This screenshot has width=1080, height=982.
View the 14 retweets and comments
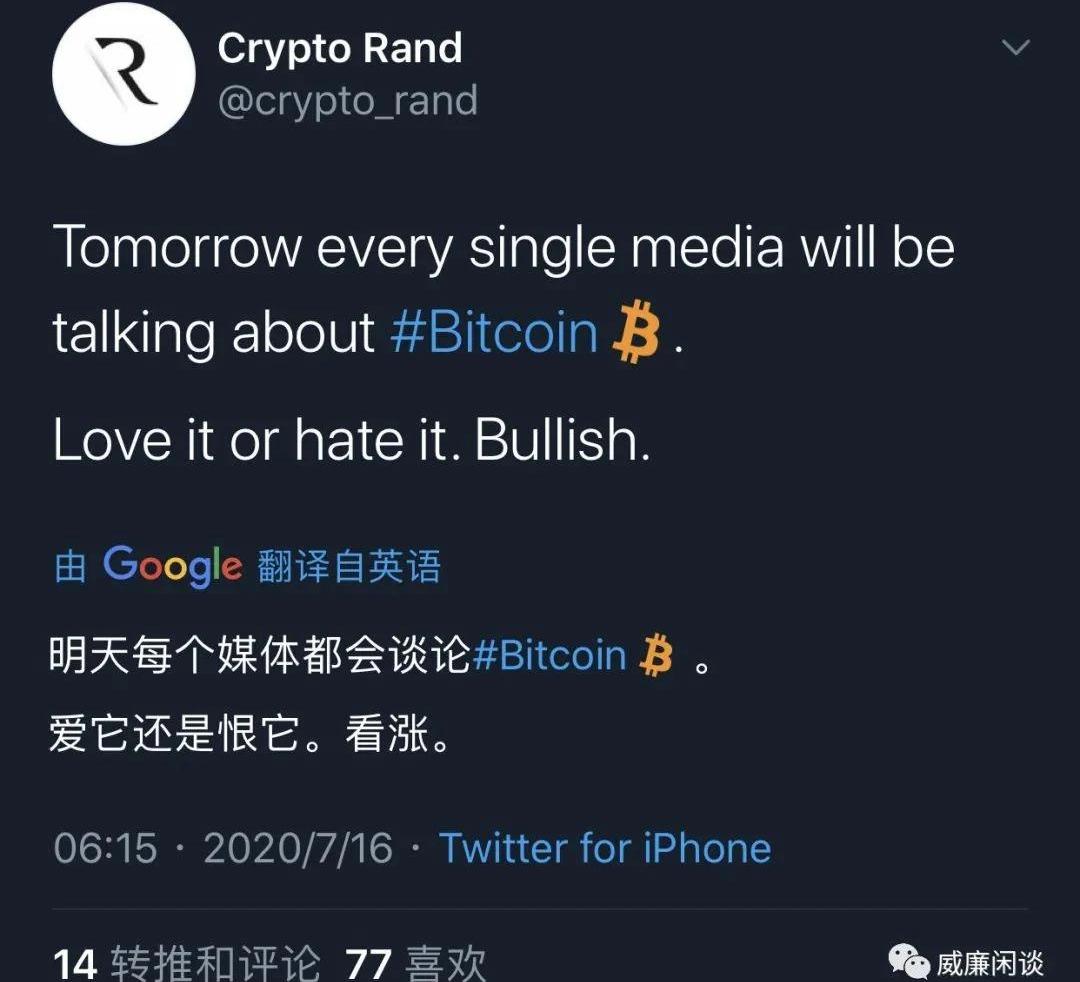[x=187, y=963]
